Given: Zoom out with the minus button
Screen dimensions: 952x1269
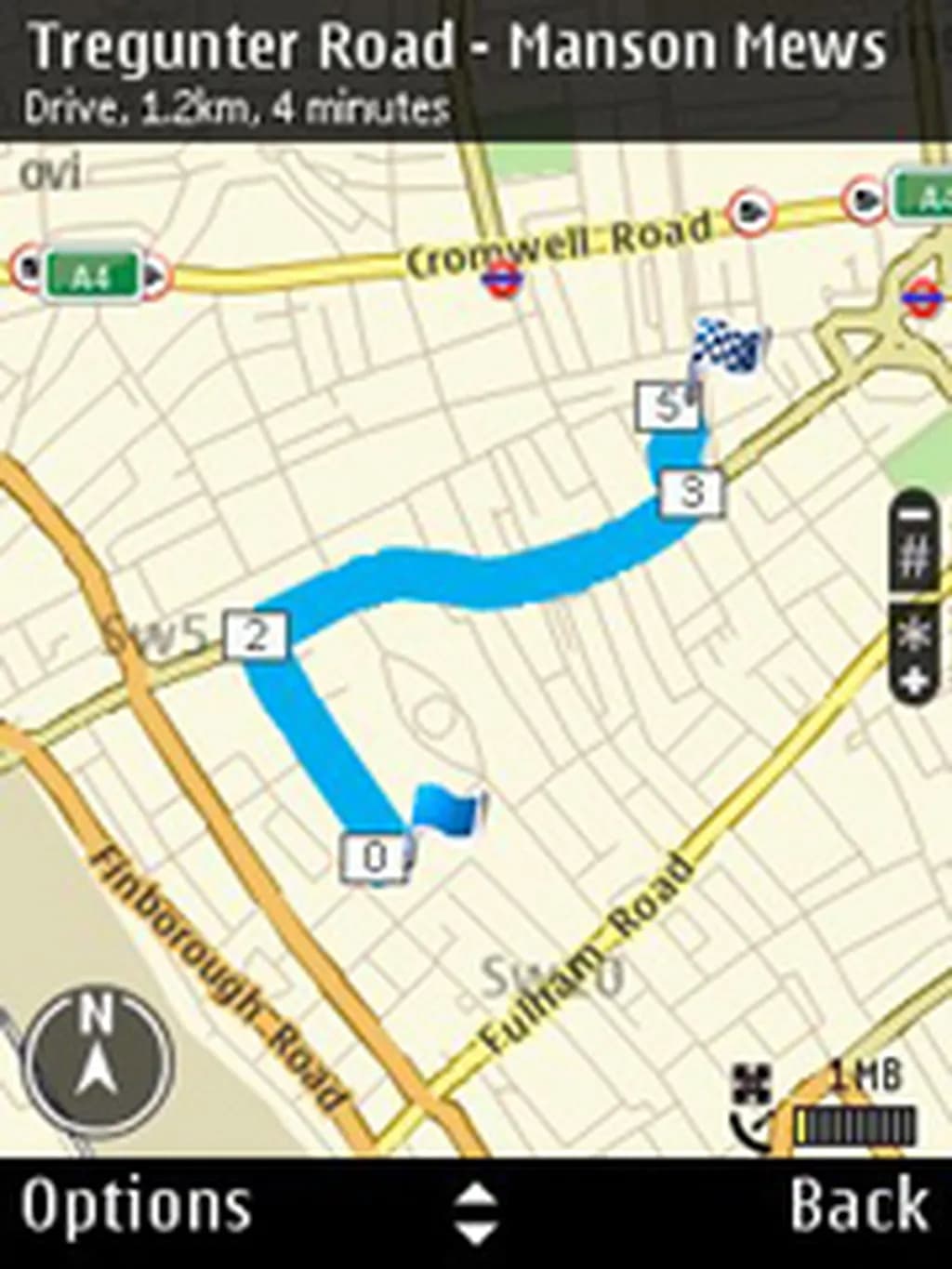Looking at the screenshot, I should click(x=916, y=514).
